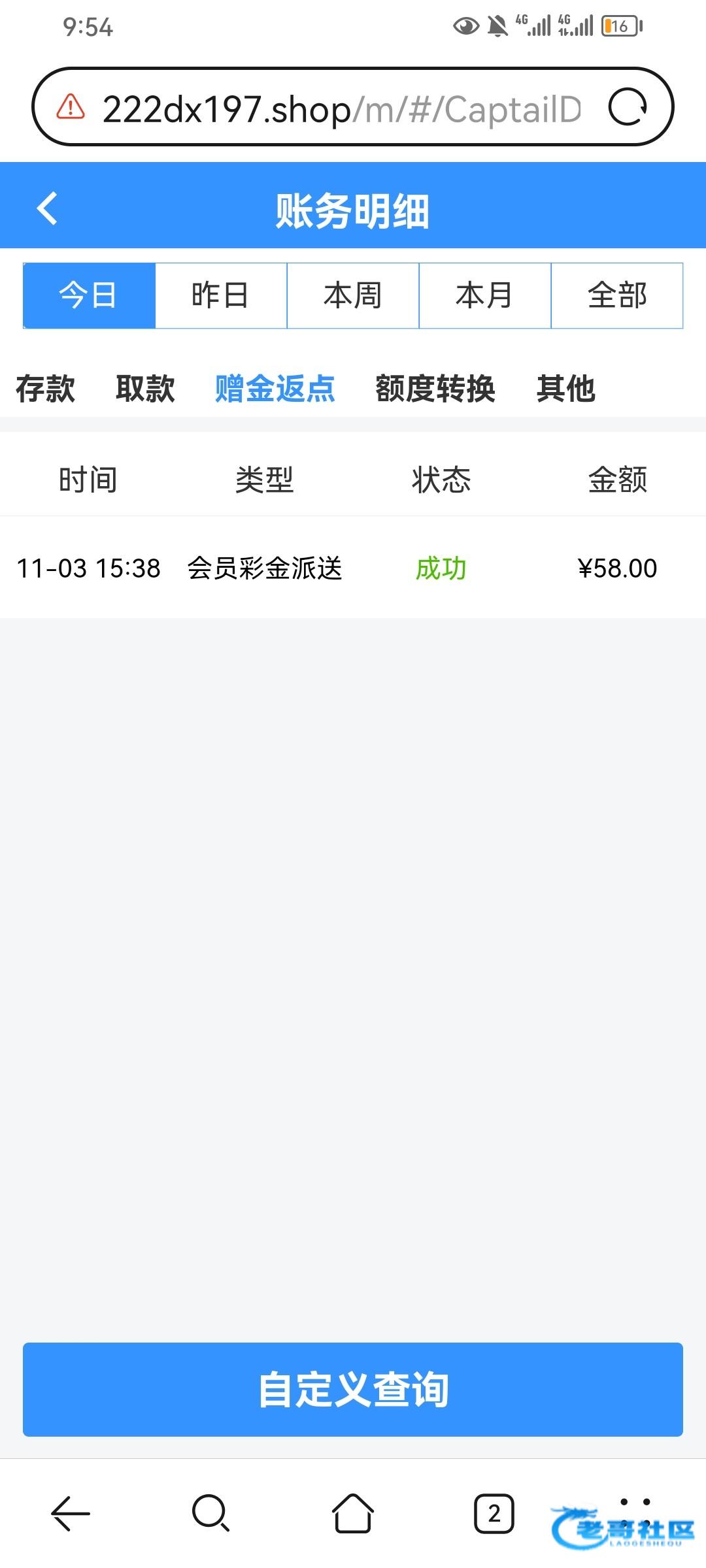Screen dimensions: 706x1568
Task: Reload the page from the address bar
Action: [x=628, y=107]
